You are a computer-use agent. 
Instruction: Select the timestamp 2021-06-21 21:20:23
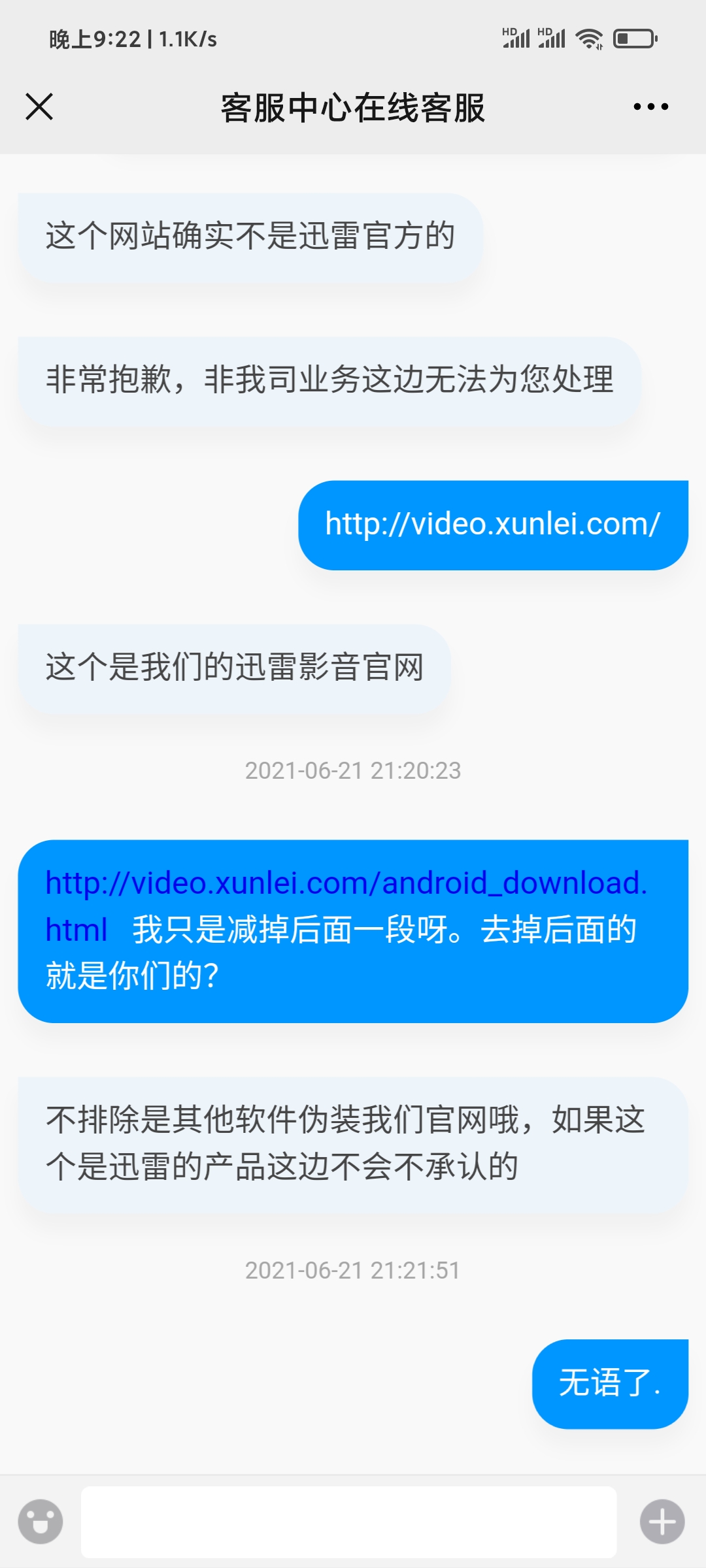(353, 771)
